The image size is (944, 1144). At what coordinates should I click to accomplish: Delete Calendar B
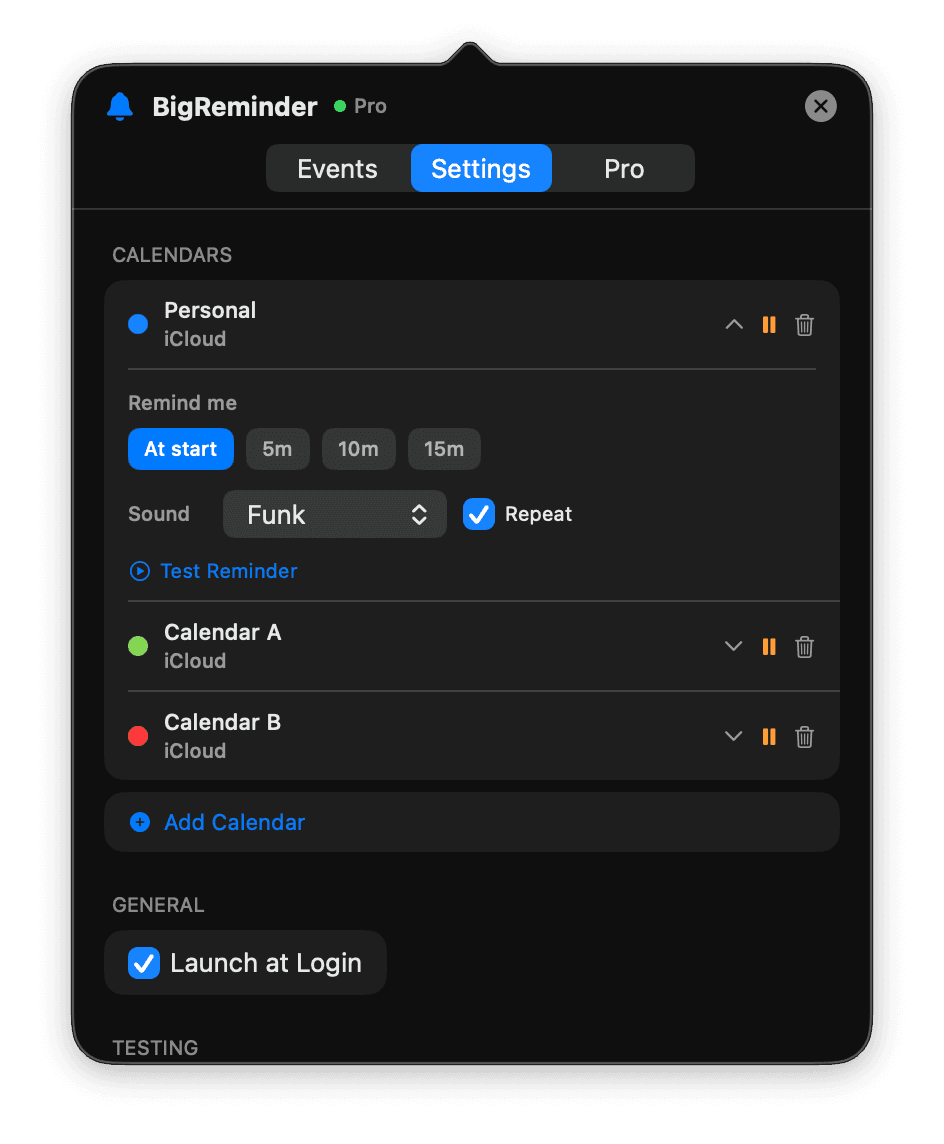804,737
